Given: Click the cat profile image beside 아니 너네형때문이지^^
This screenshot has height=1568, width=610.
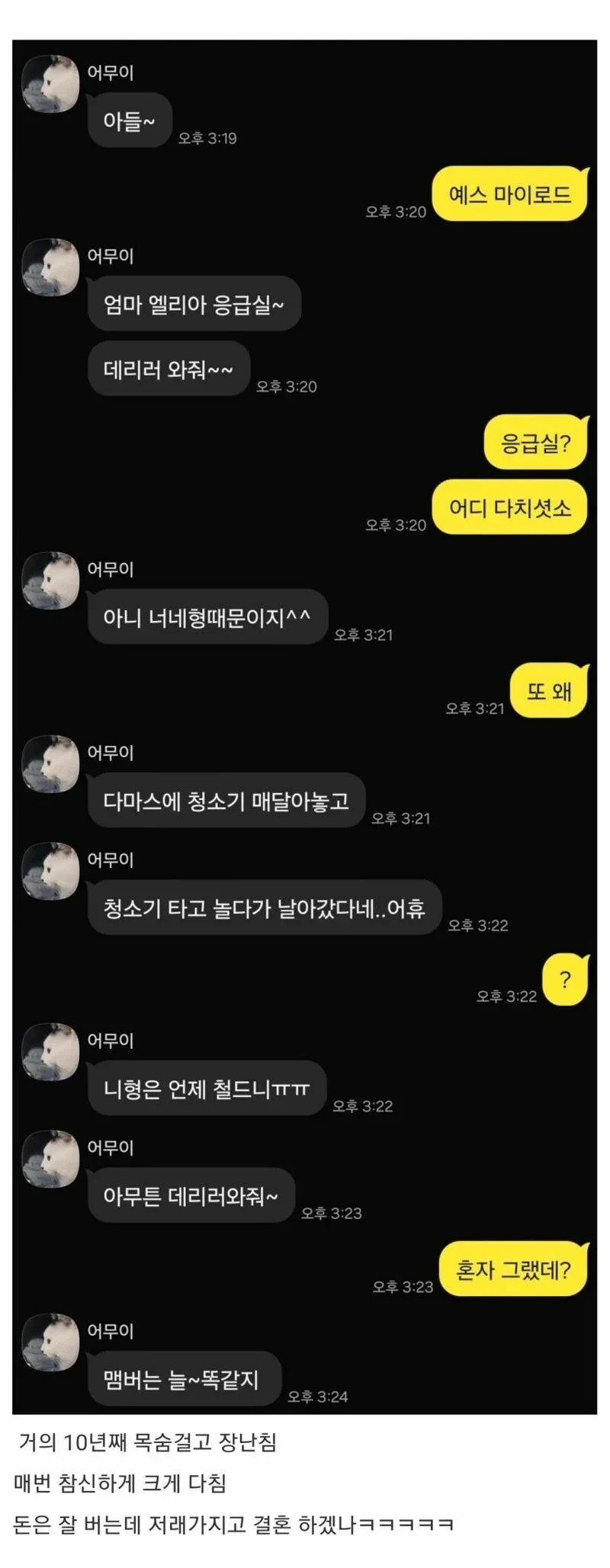Looking at the screenshot, I should click(49, 581).
